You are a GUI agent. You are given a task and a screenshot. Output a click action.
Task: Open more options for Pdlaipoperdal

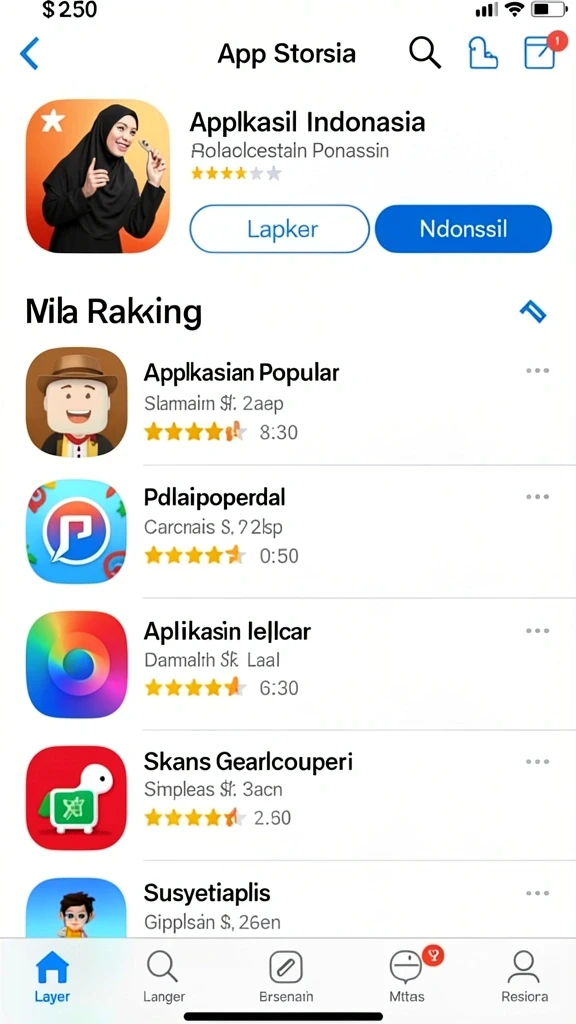click(x=537, y=497)
